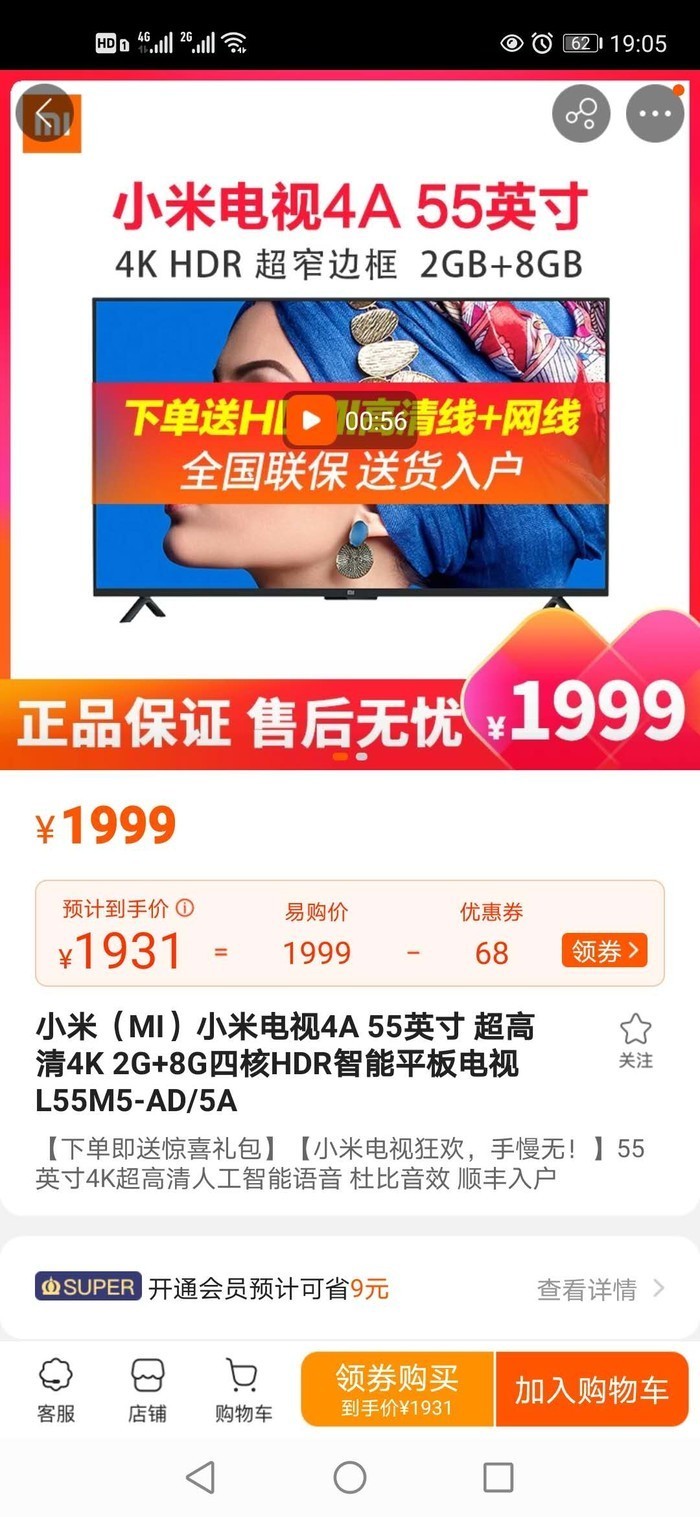This screenshot has width=700, height=1517.
Task: Tap the system home button
Action: tap(350, 1477)
